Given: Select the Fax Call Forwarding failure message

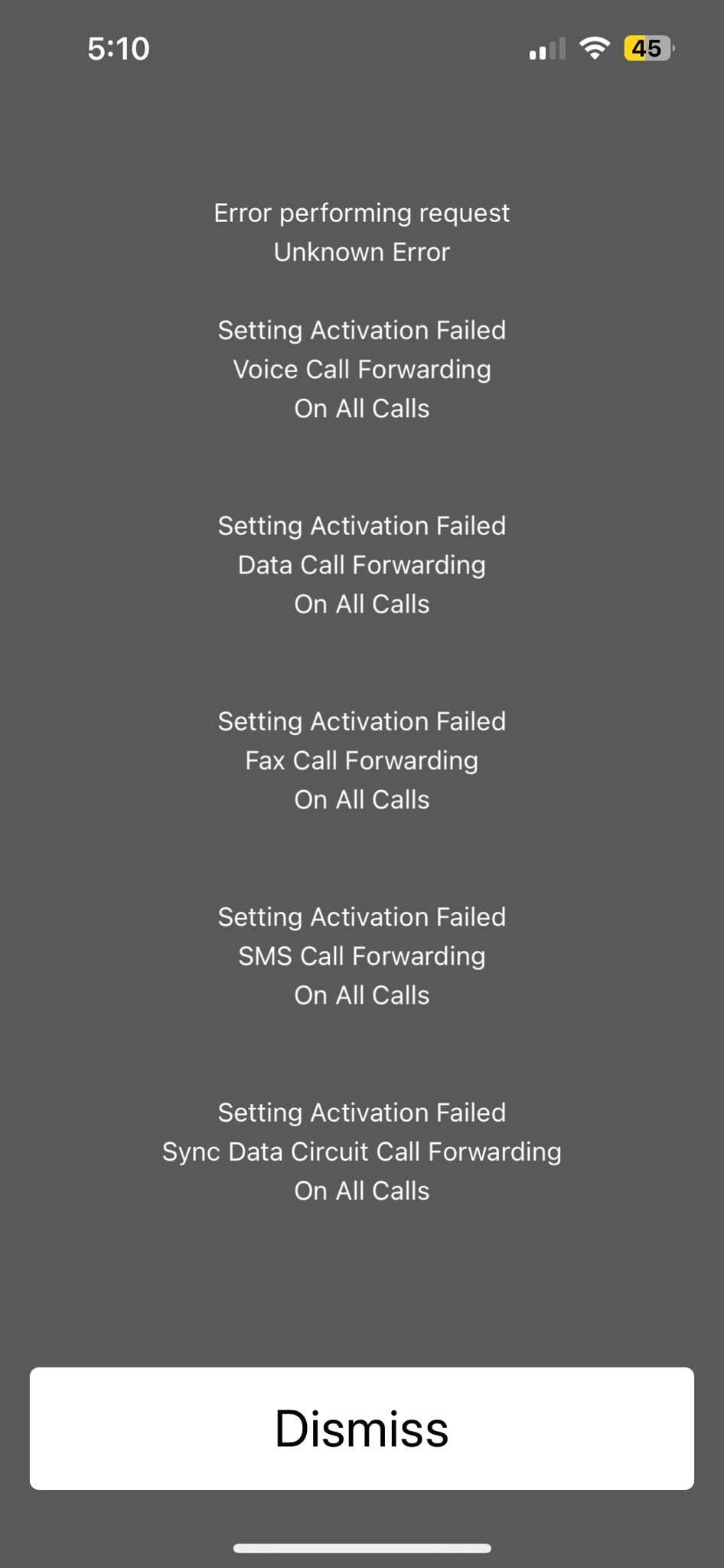Looking at the screenshot, I should pyautogui.click(x=361, y=760).
